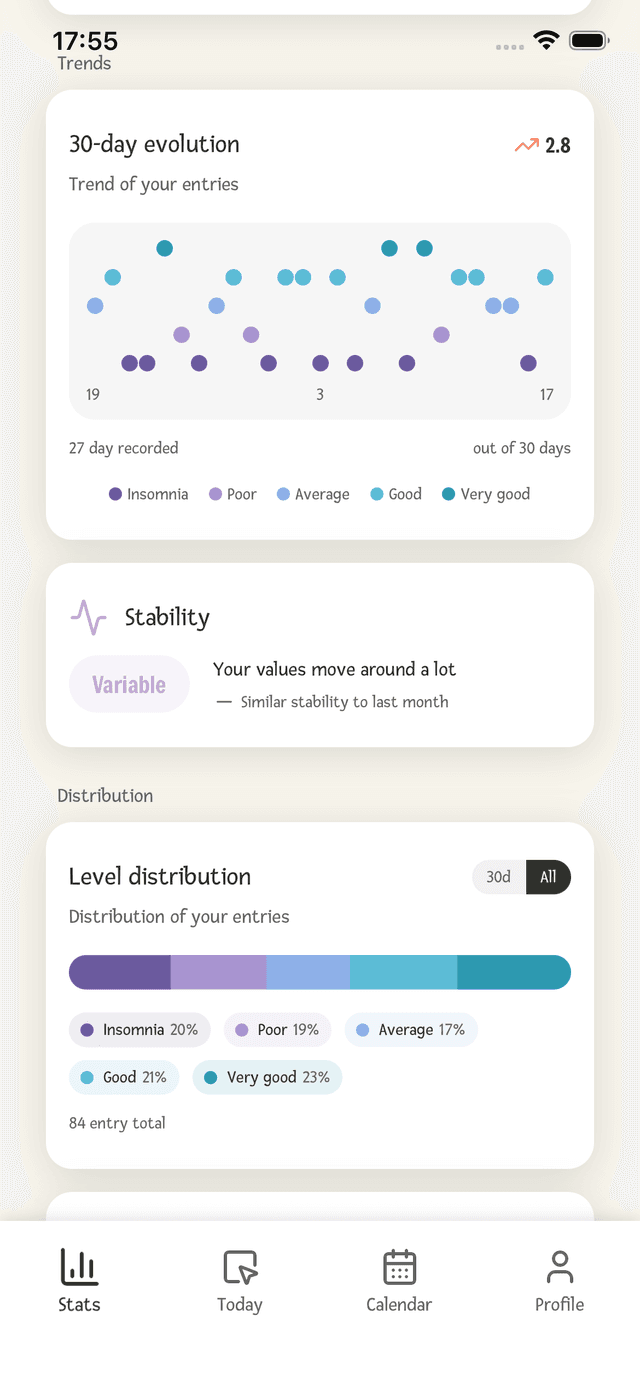Select the All range for level distribution
Screen dimensions: 640x1385
548,877
